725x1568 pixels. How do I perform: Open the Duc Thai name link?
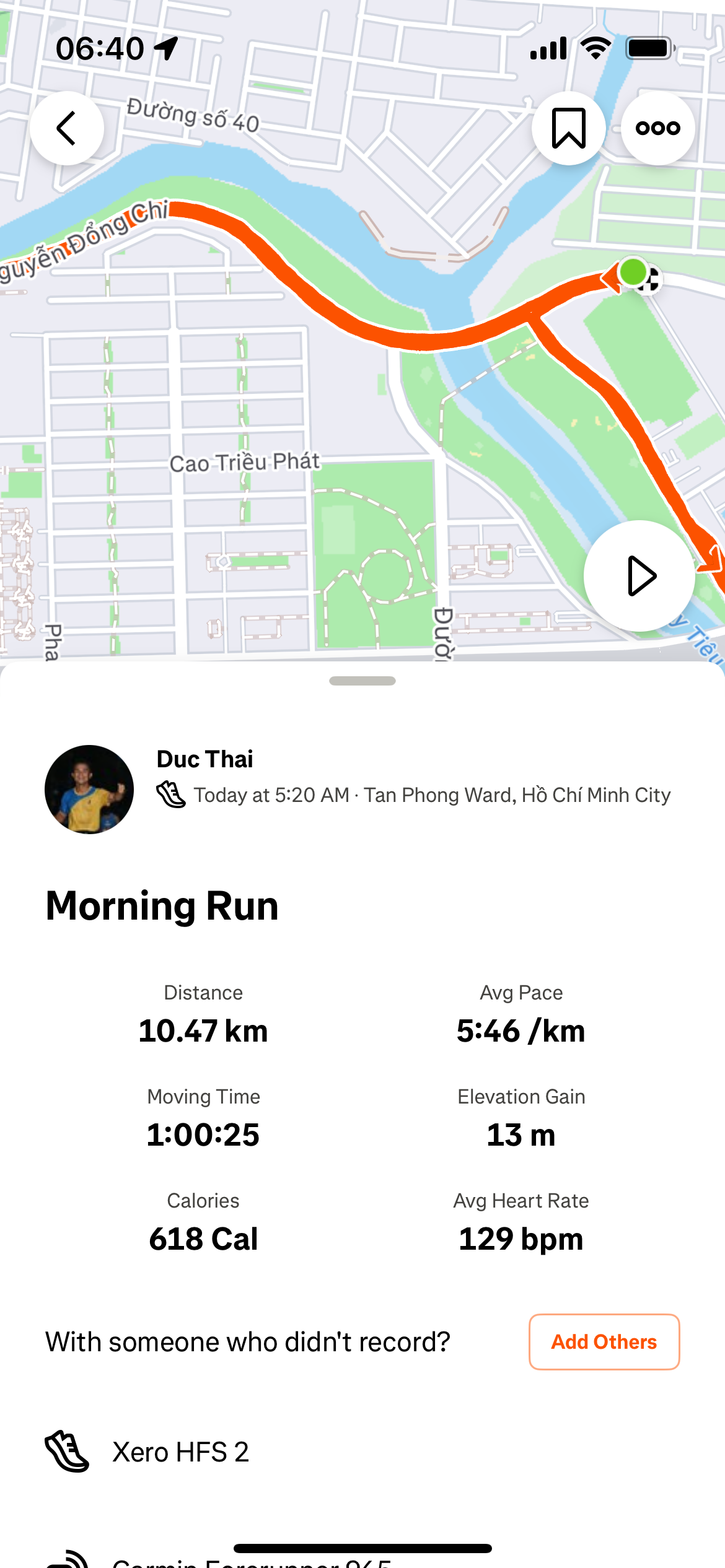204,759
